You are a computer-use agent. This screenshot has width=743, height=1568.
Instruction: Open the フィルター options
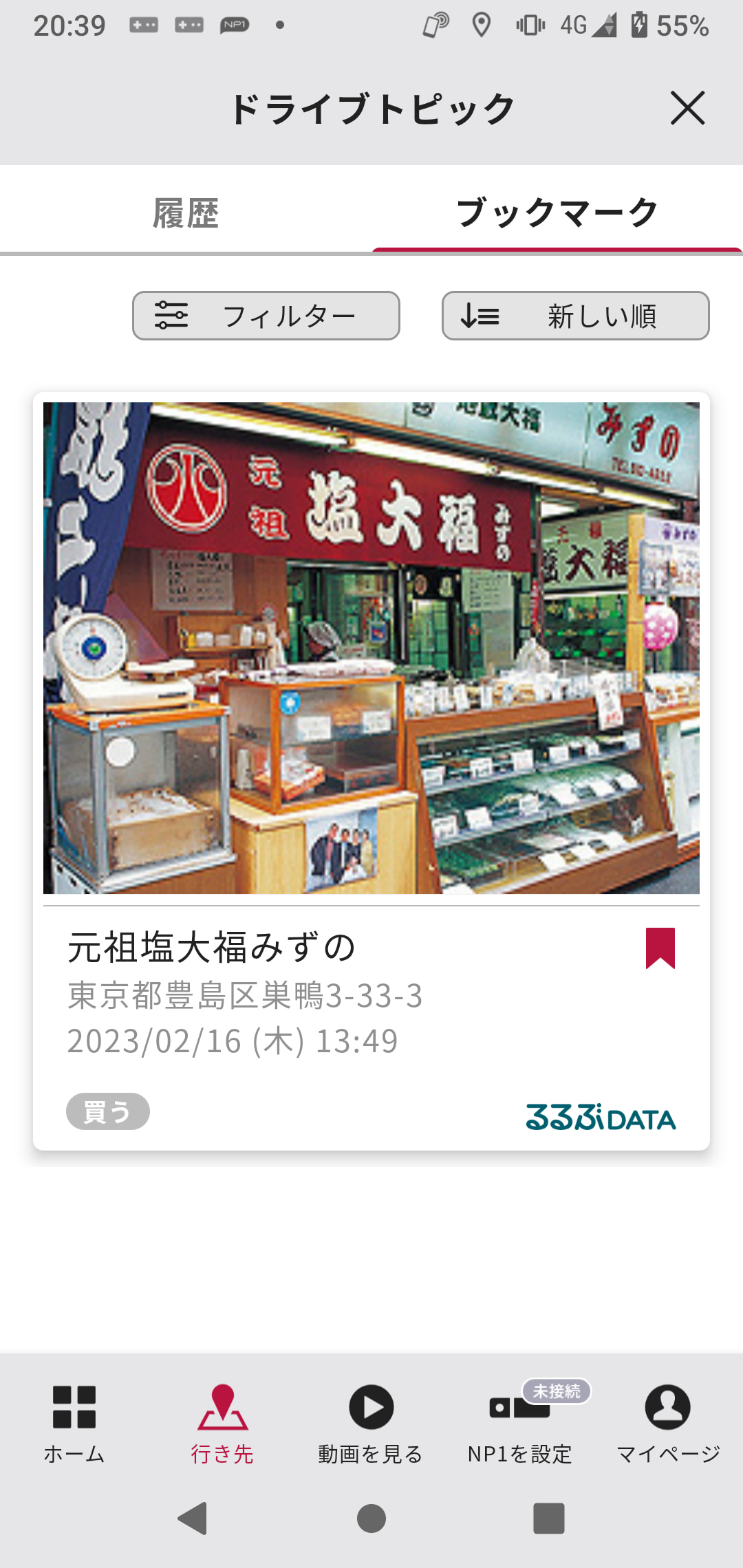tap(266, 316)
